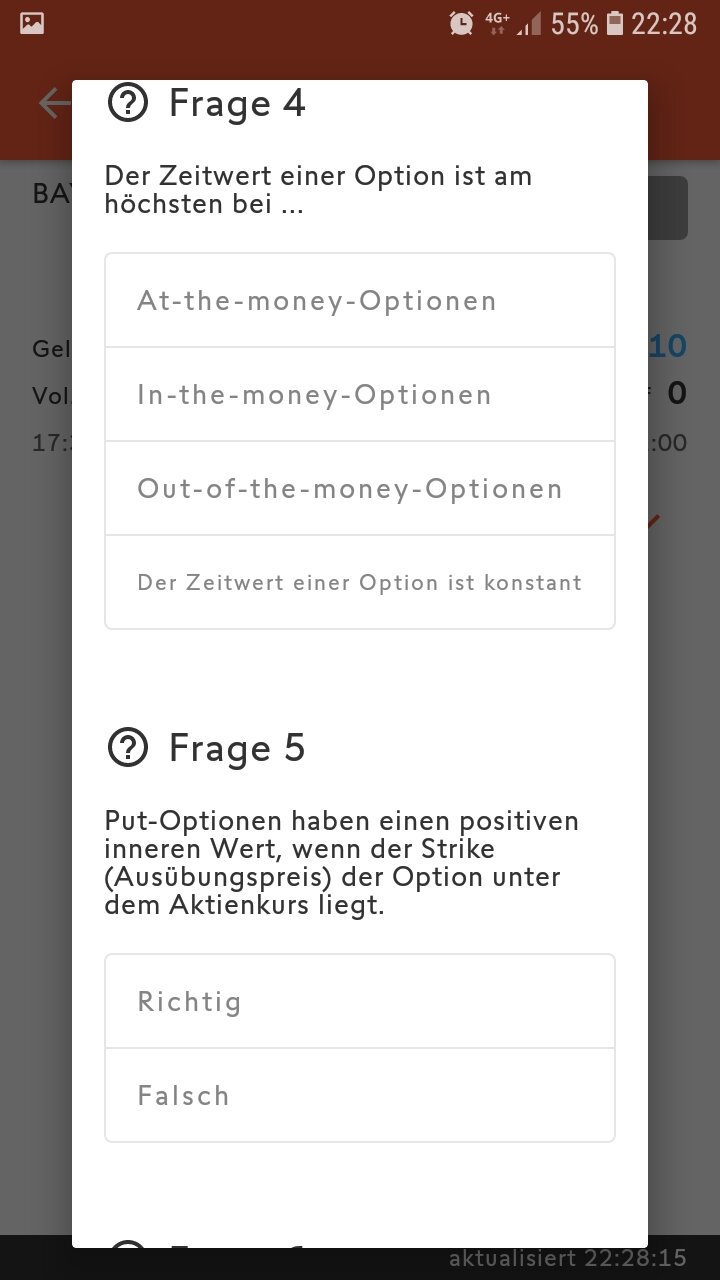Select 'Der Zeitwert einer Option ist konstant'
720x1280 pixels.
(360, 583)
